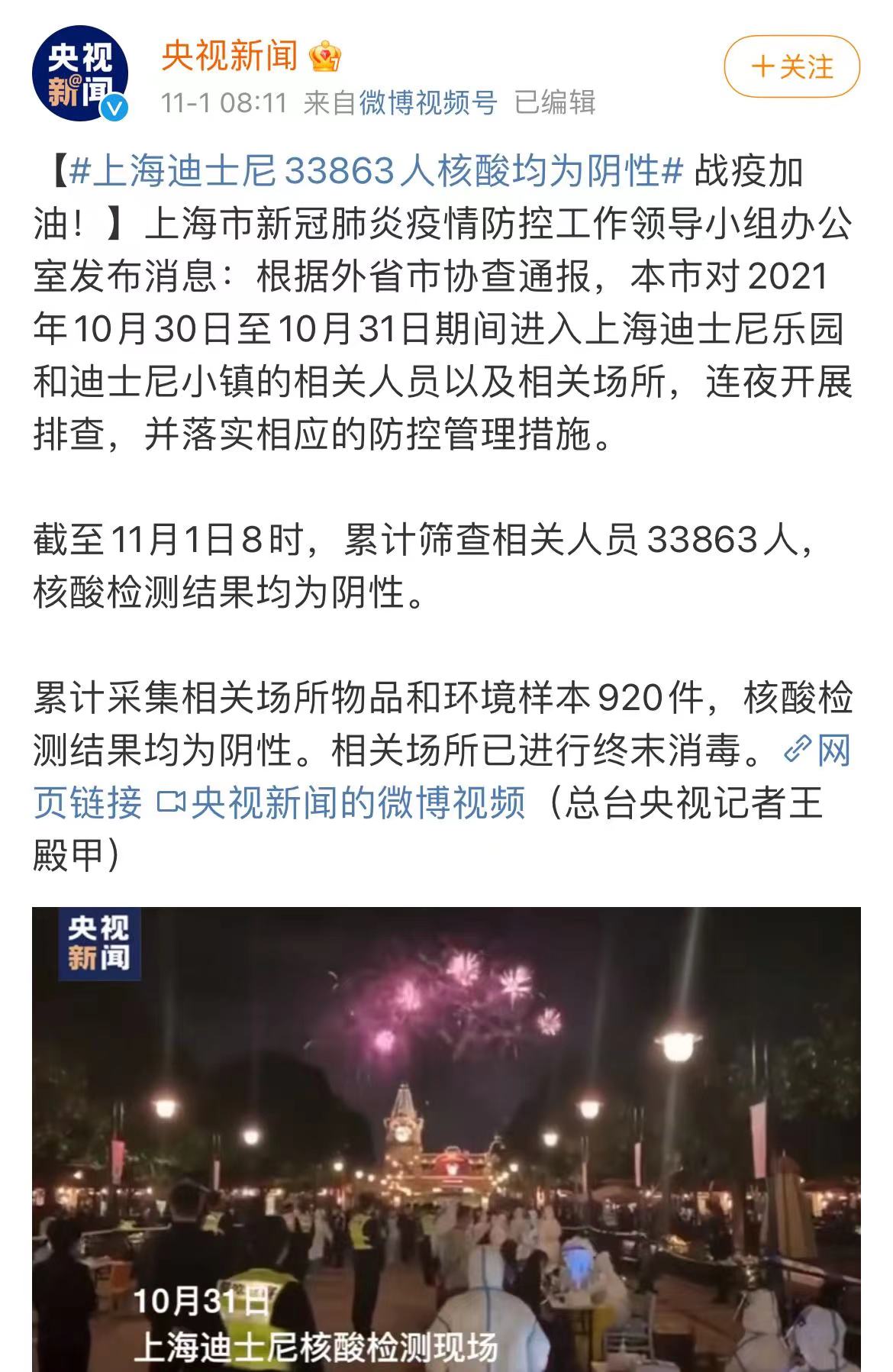Open the 网页链接 web link

[818, 751]
